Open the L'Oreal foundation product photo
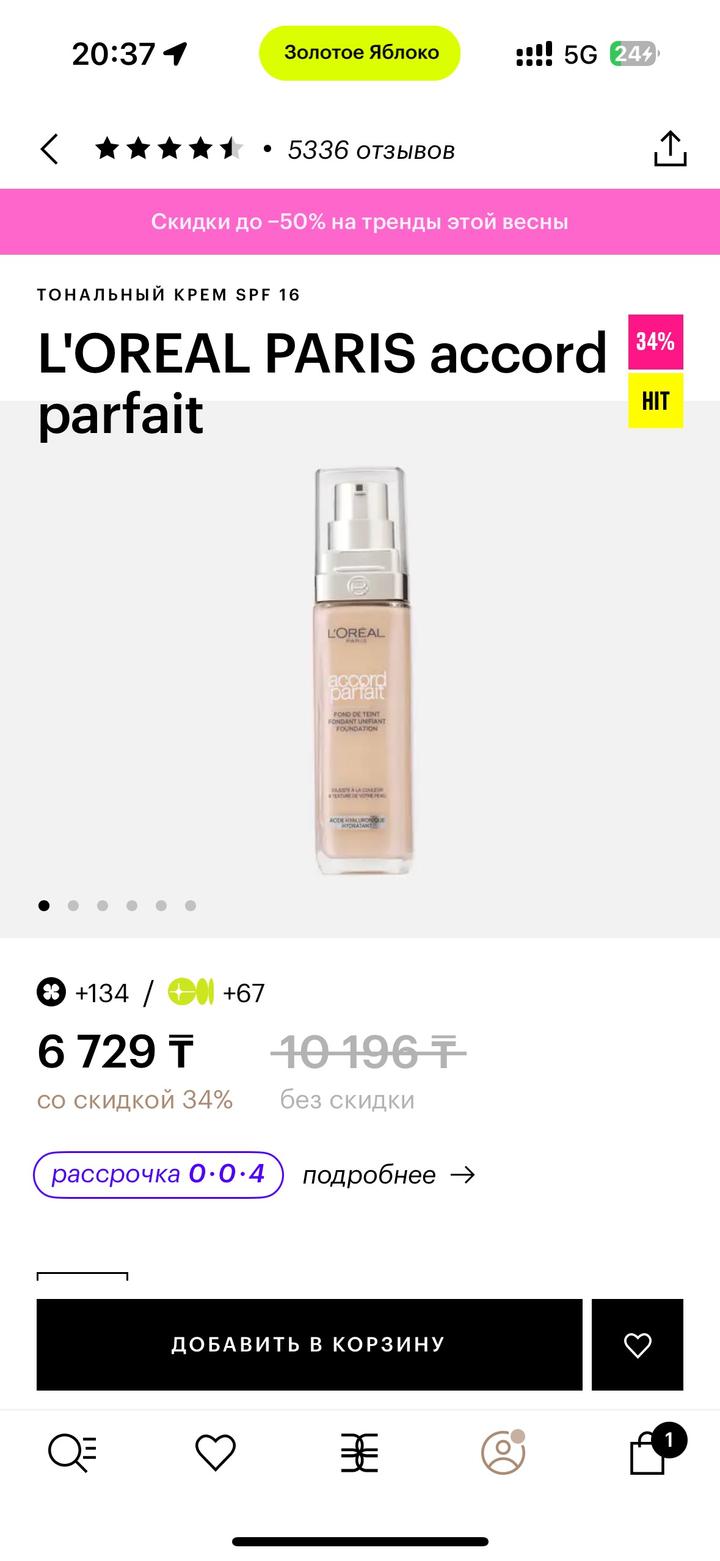Viewport: 720px width, 1561px height. [362, 670]
